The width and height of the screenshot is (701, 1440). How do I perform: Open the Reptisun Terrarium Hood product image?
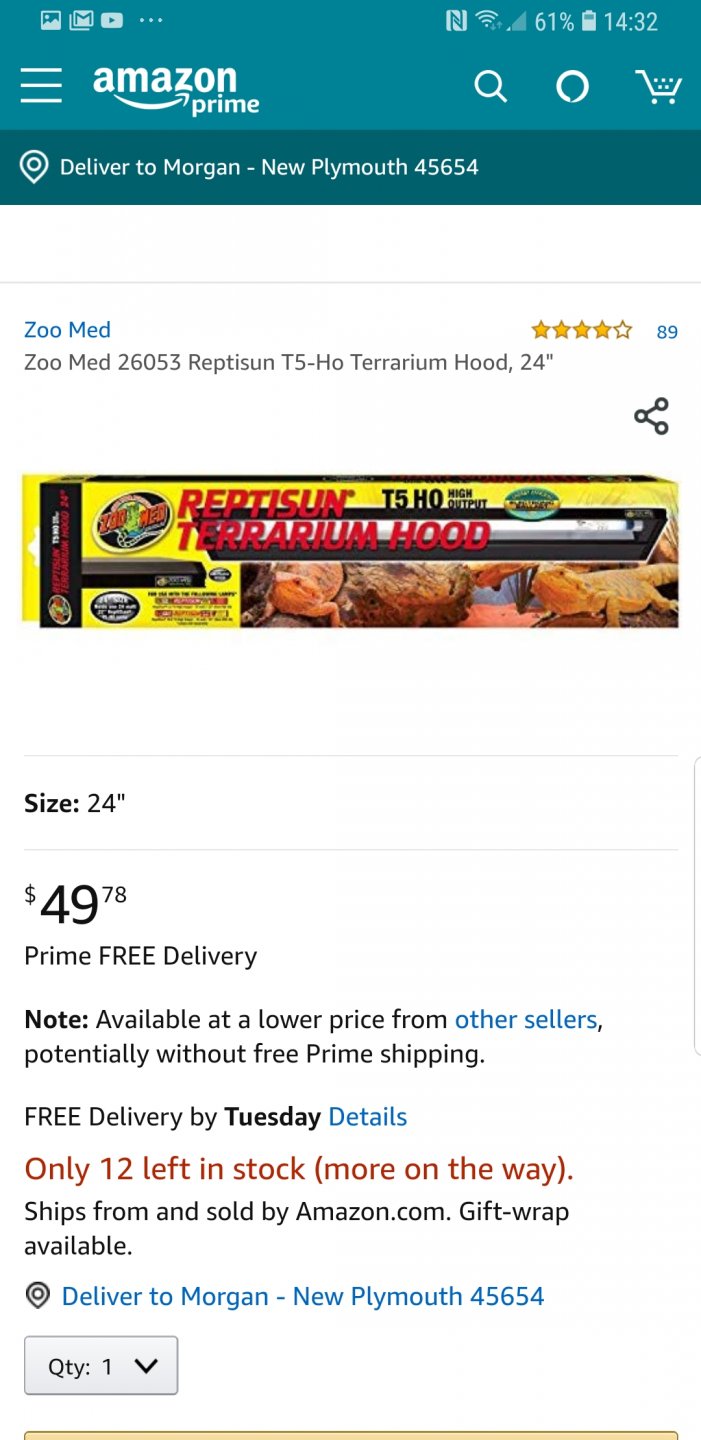[x=350, y=552]
